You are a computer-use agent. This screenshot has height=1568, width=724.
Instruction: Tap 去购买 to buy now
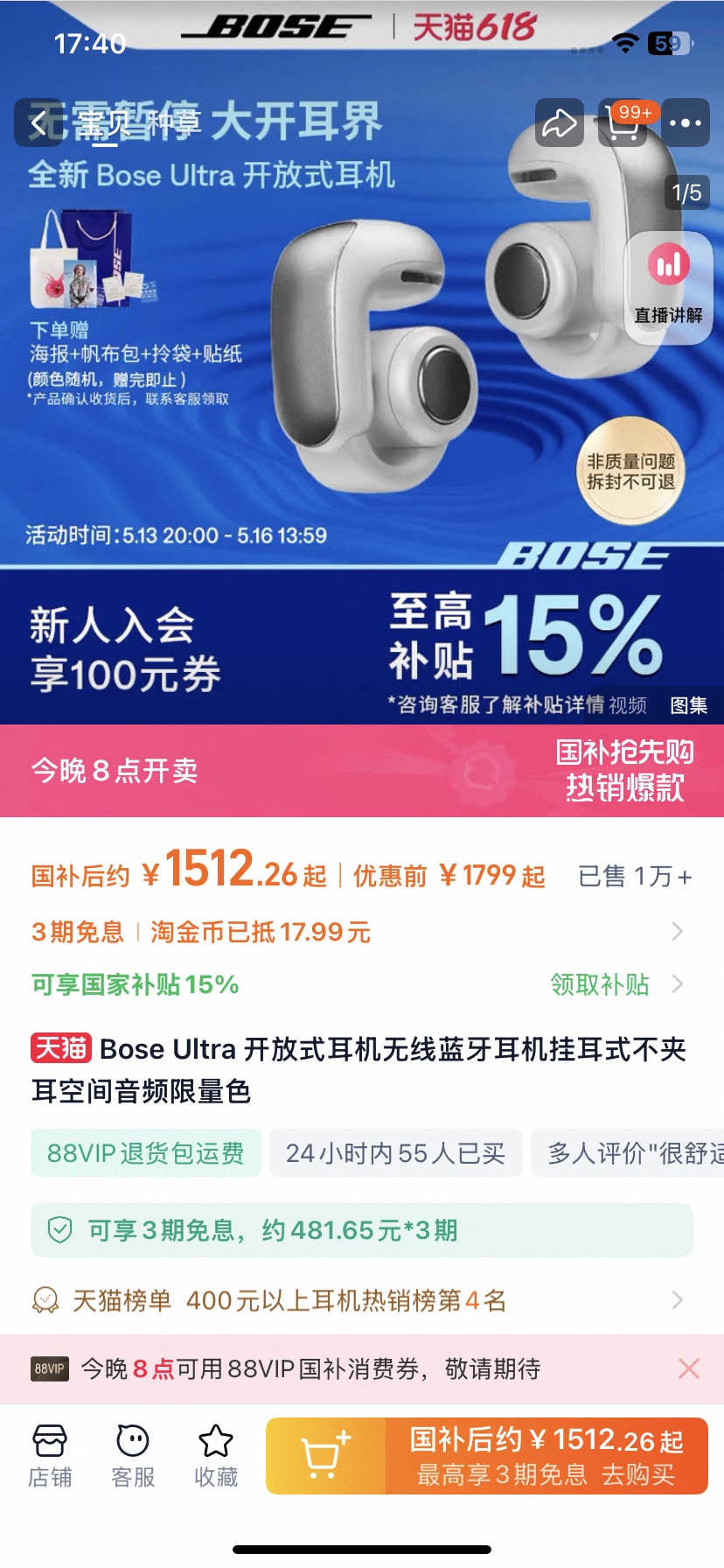pos(547,1456)
